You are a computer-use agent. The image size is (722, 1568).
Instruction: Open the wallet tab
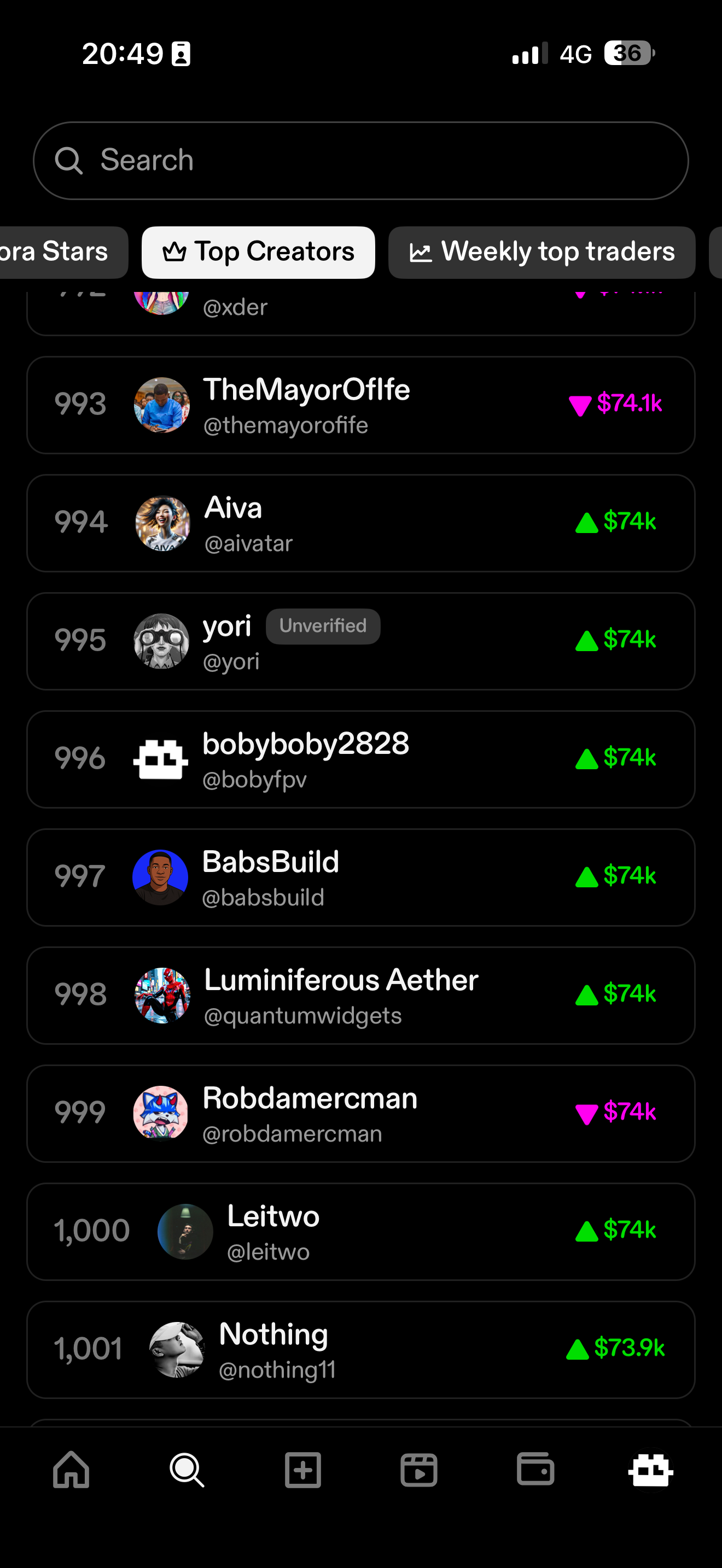coord(535,1470)
